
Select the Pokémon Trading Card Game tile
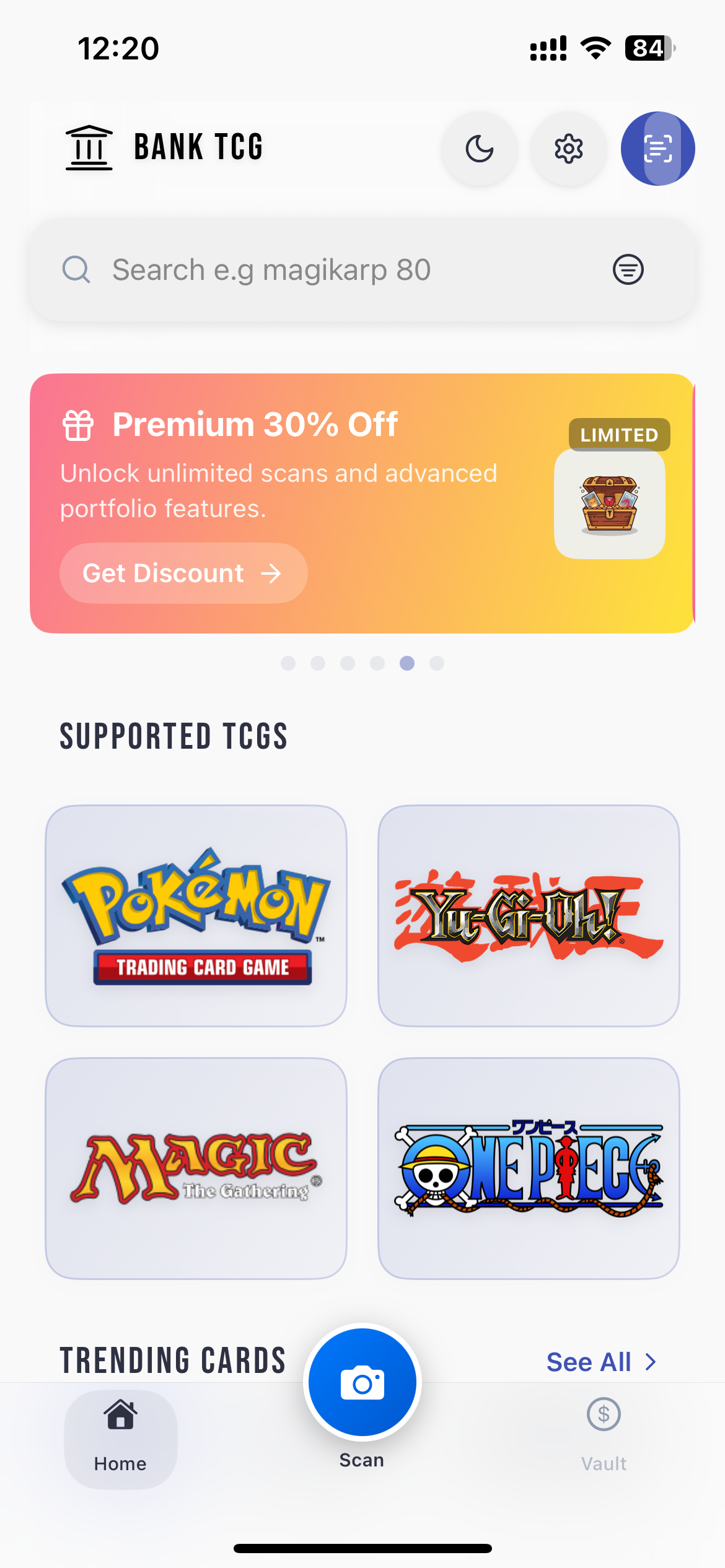click(x=196, y=915)
